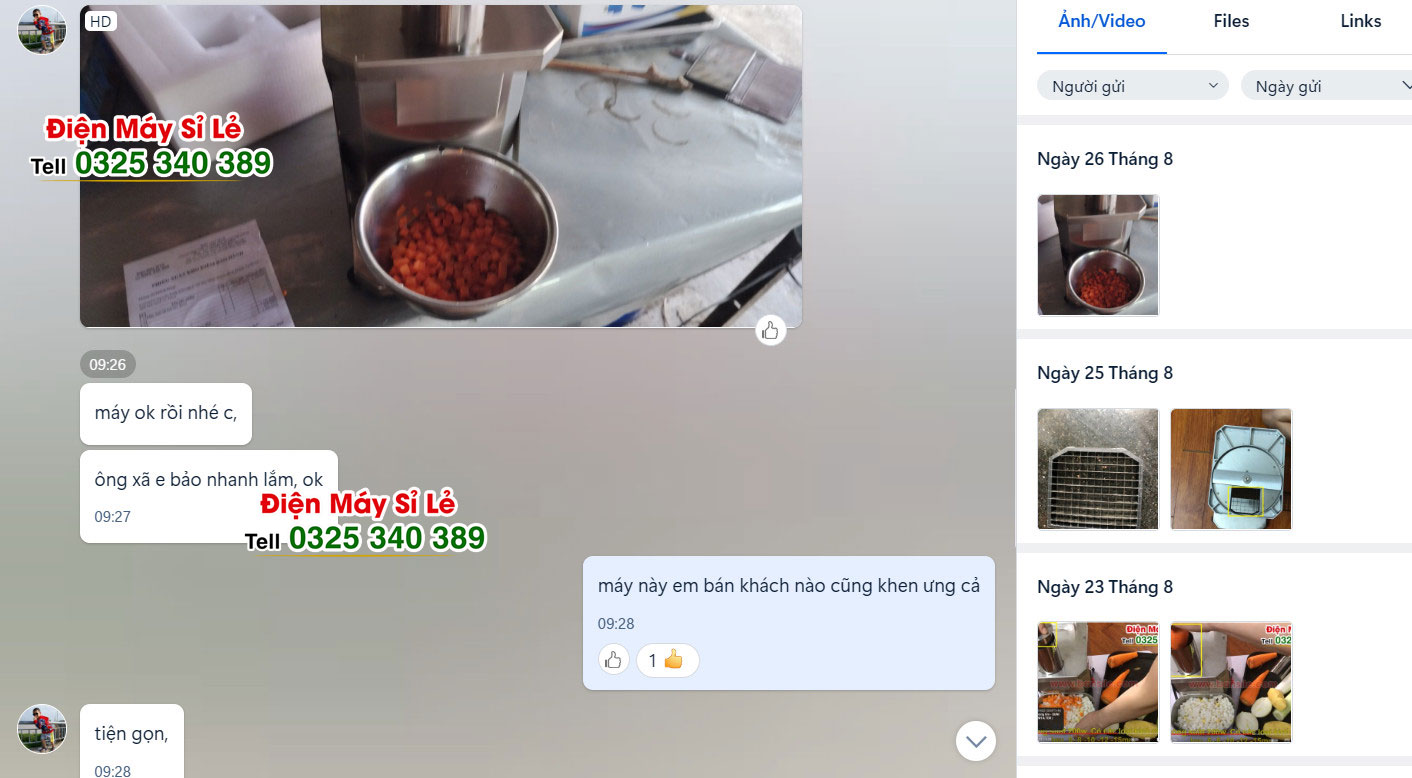Jump to the latest messages with down arrow
Screen dimensions: 1412x778
(975, 741)
